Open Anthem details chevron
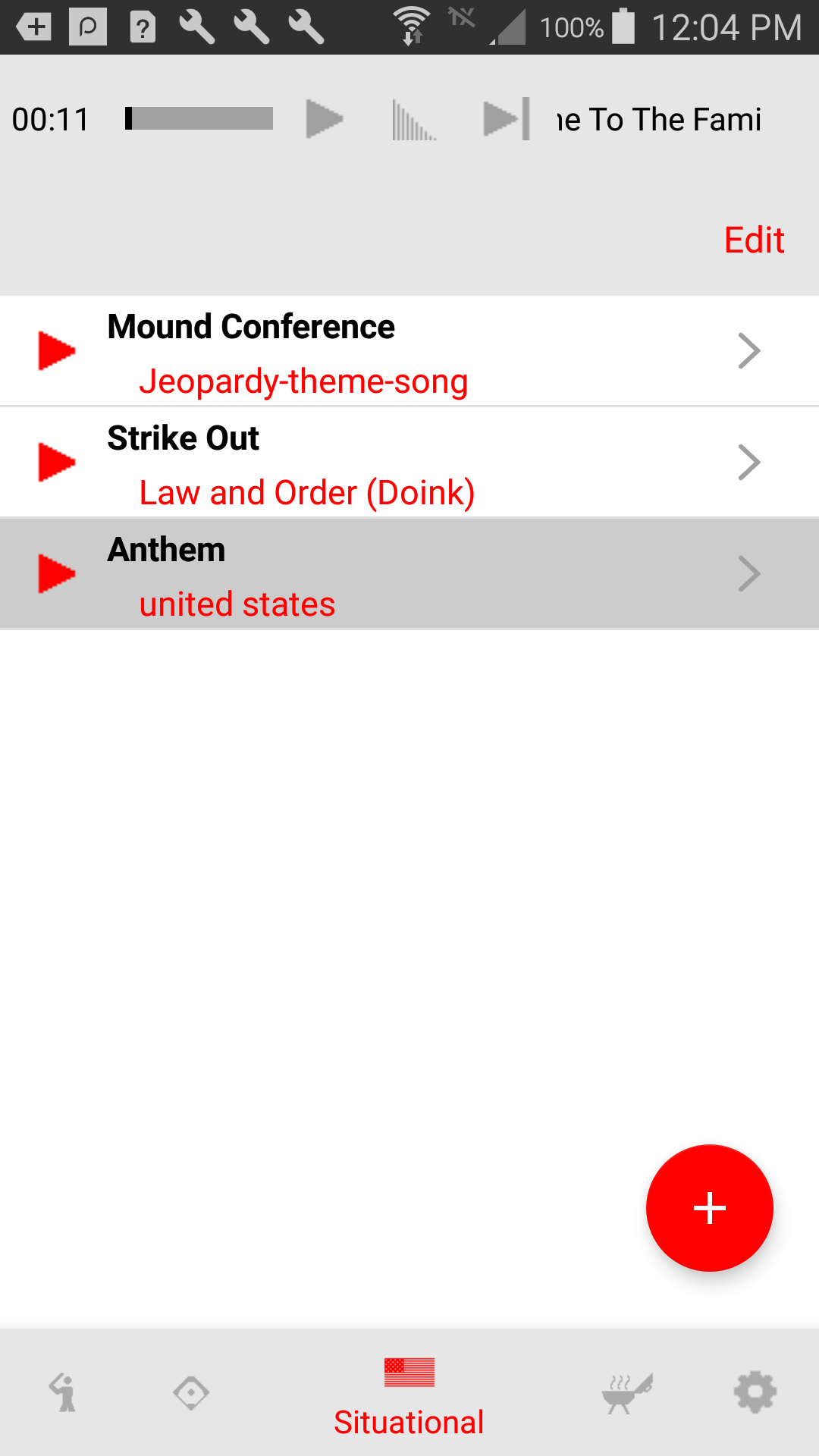The width and height of the screenshot is (819, 1456). (x=748, y=574)
